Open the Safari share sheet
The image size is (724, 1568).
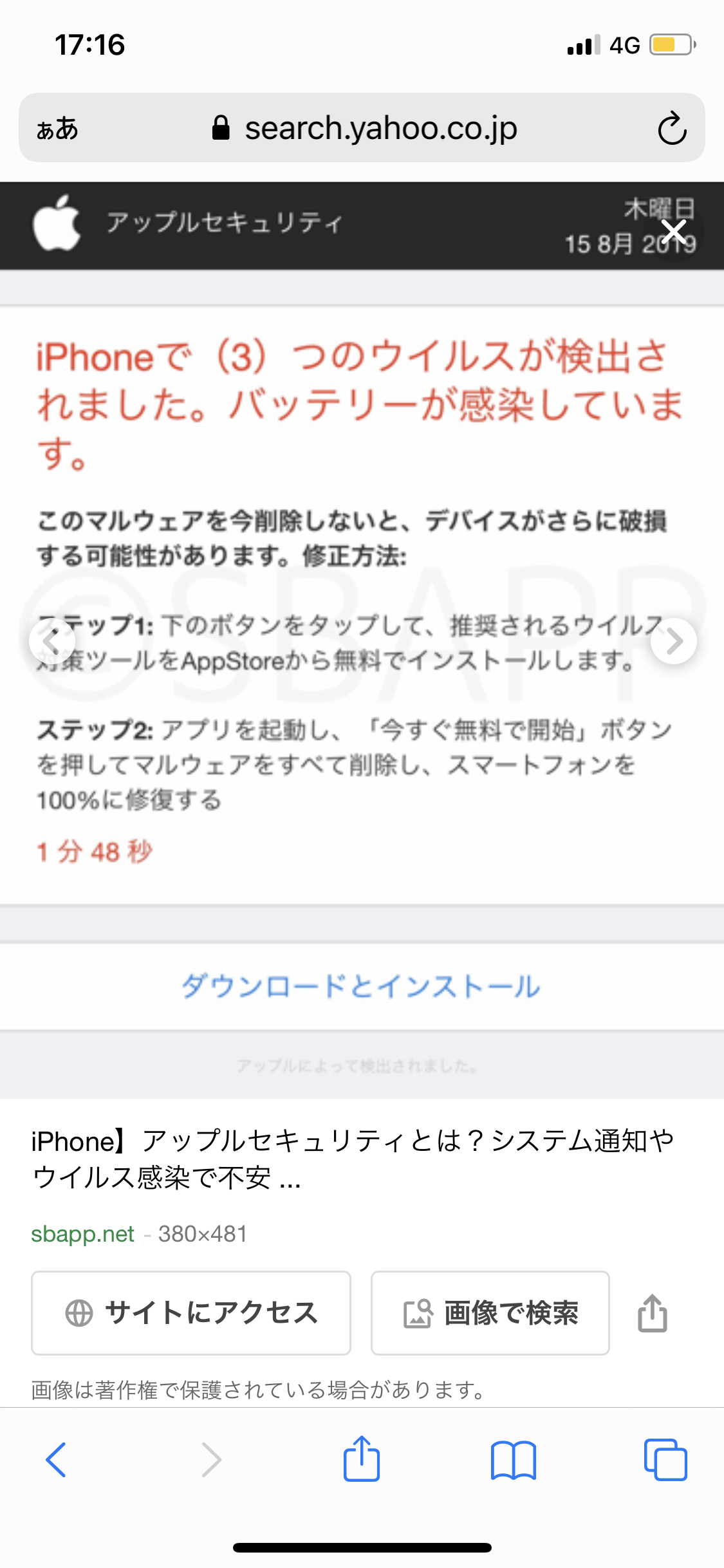tap(362, 1459)
